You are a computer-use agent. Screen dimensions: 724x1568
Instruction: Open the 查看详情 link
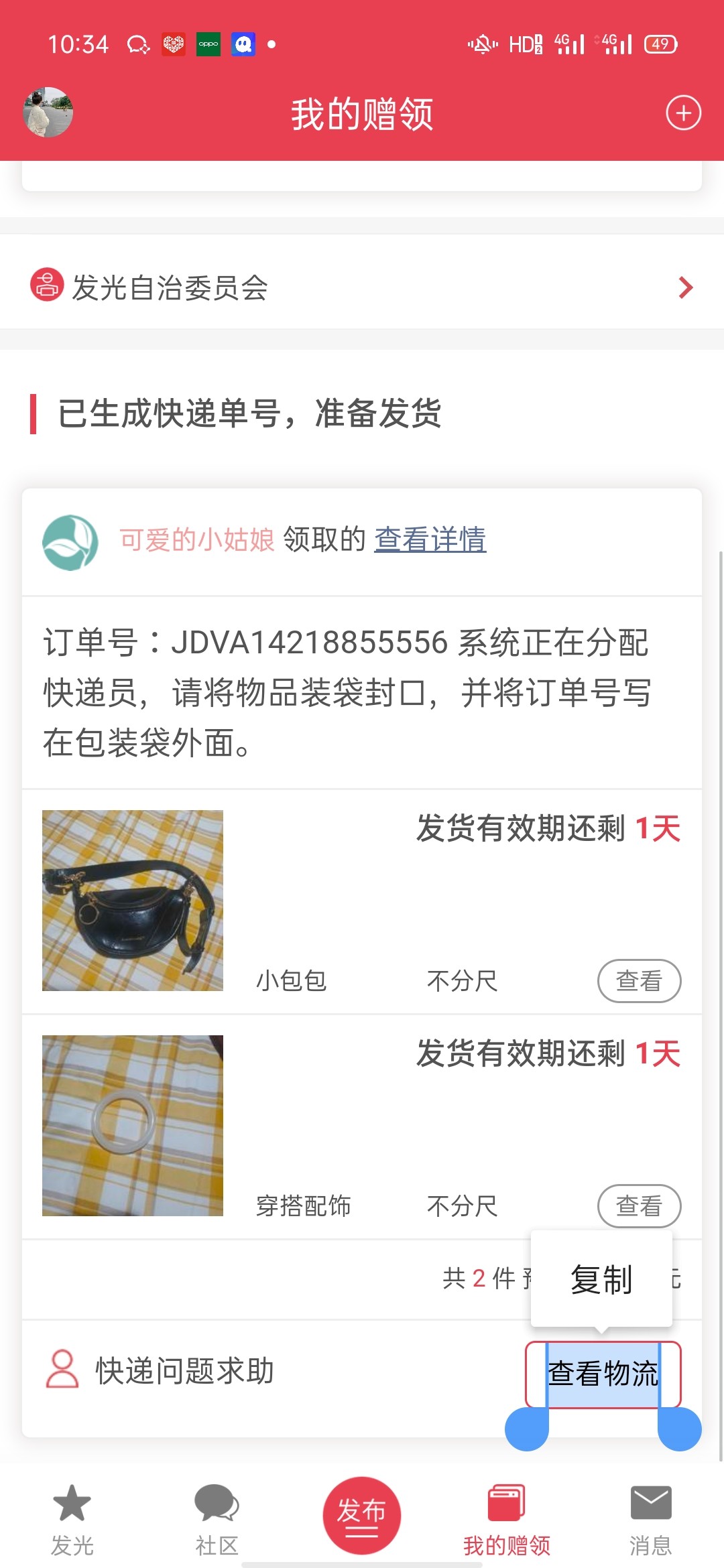tap(430, 539)
